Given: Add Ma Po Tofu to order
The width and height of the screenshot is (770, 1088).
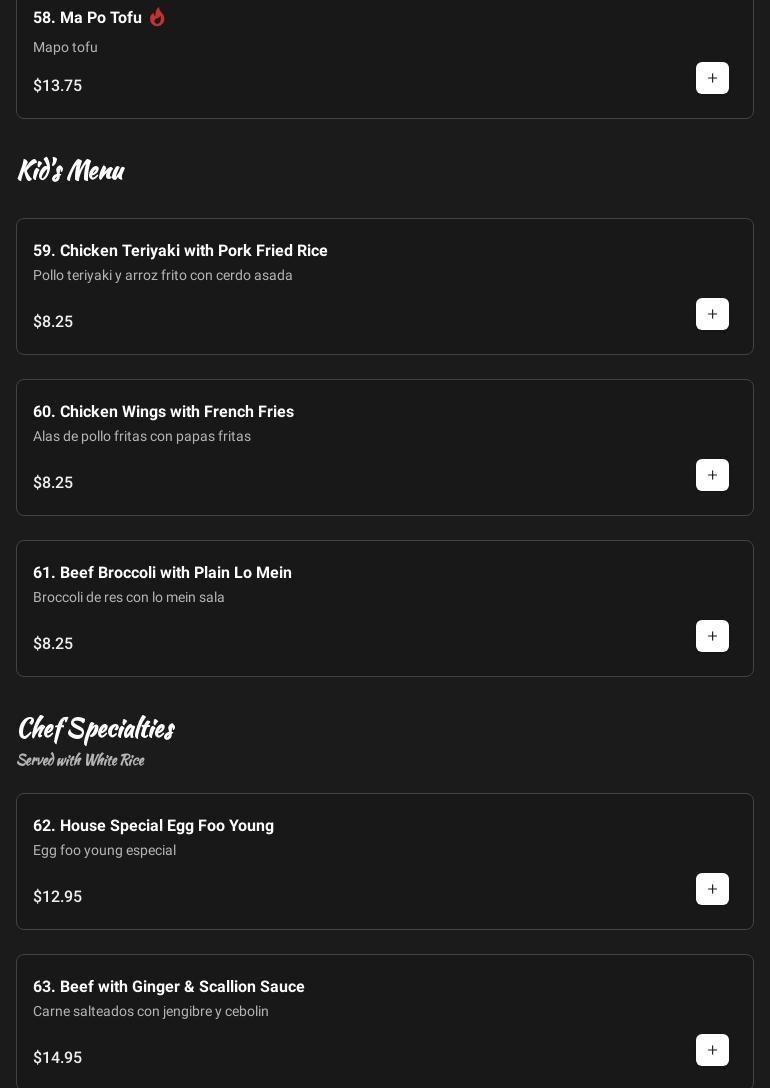Looking at the screenshot, I should coord(712,78).
